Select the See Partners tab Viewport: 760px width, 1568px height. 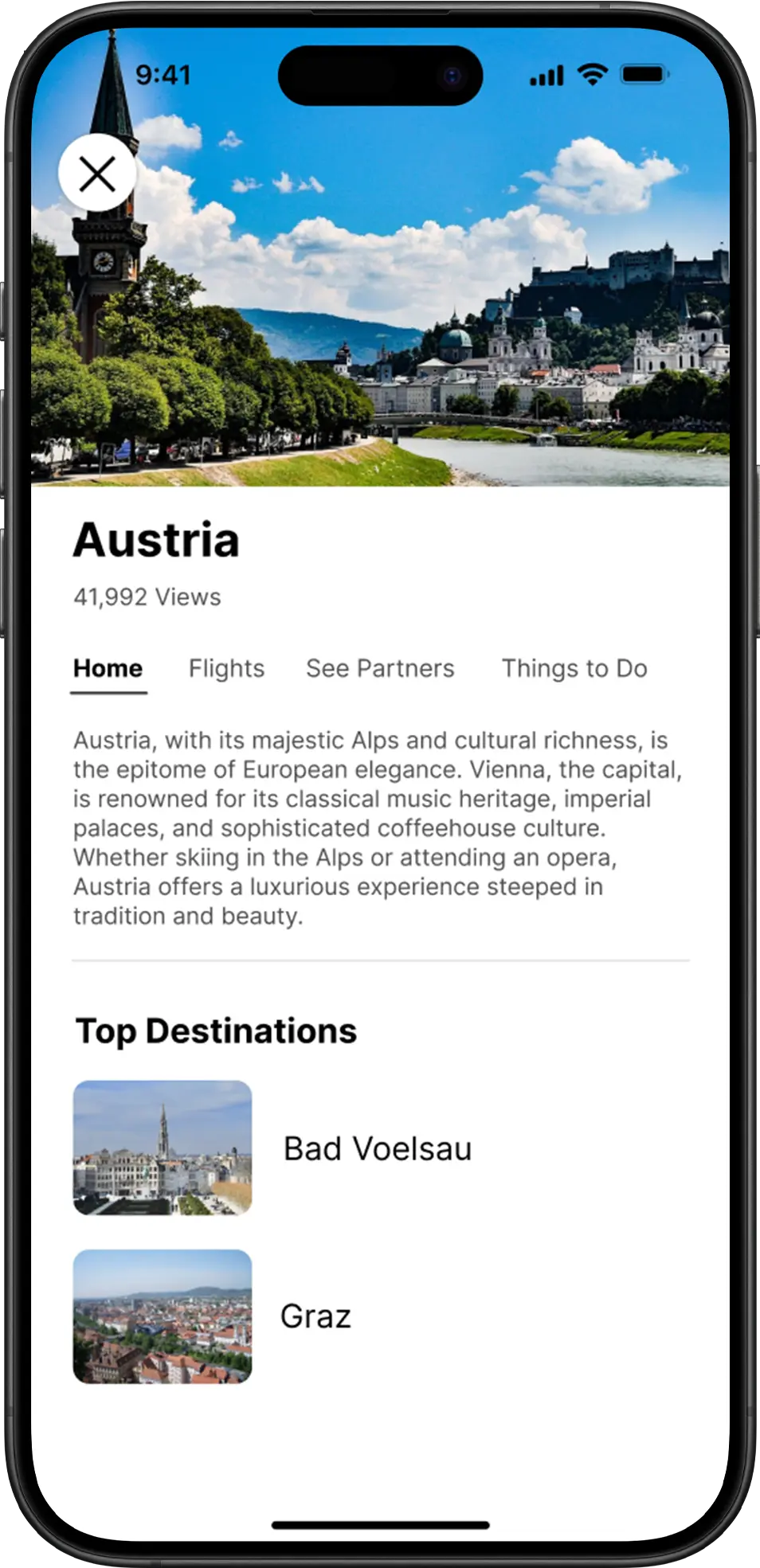coord(380,669)
